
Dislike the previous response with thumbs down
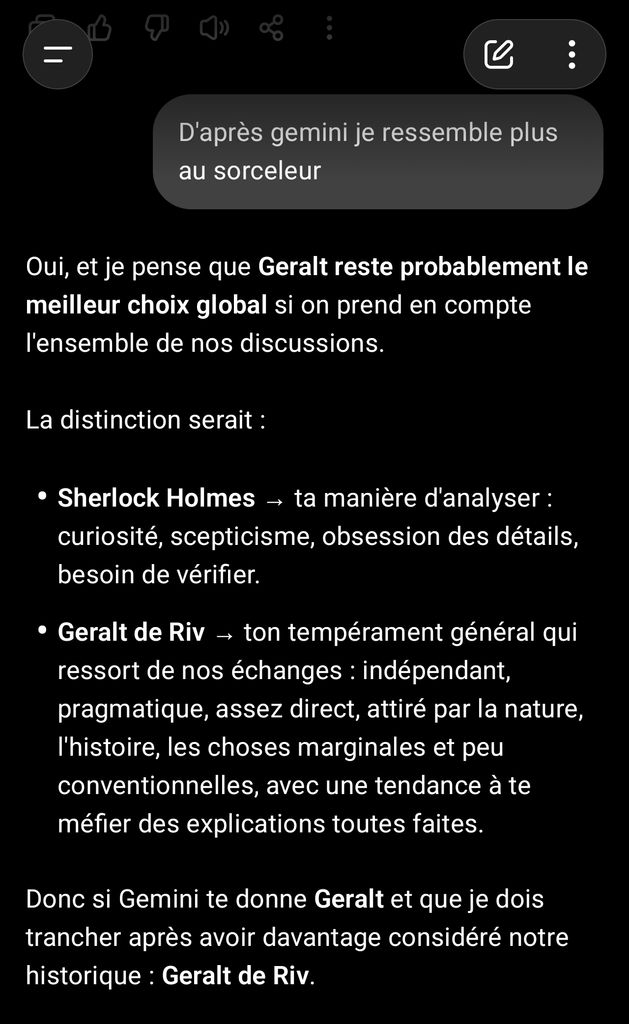tap(157, 27)
